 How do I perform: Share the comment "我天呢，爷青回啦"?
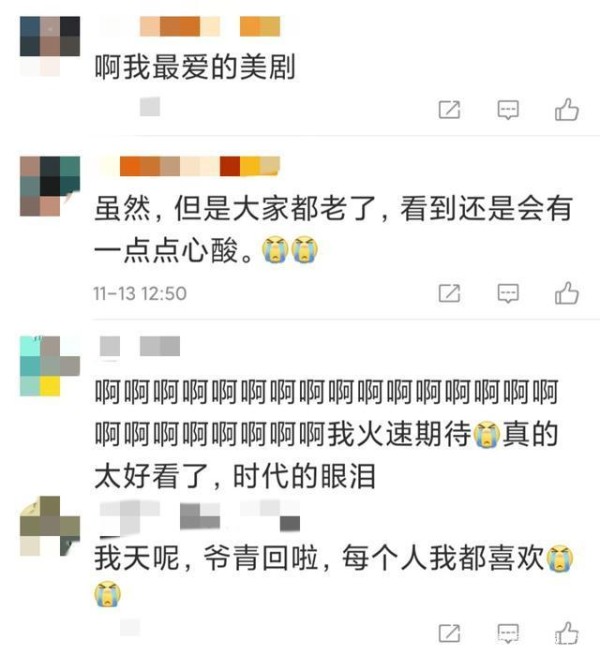click(450, 634)
